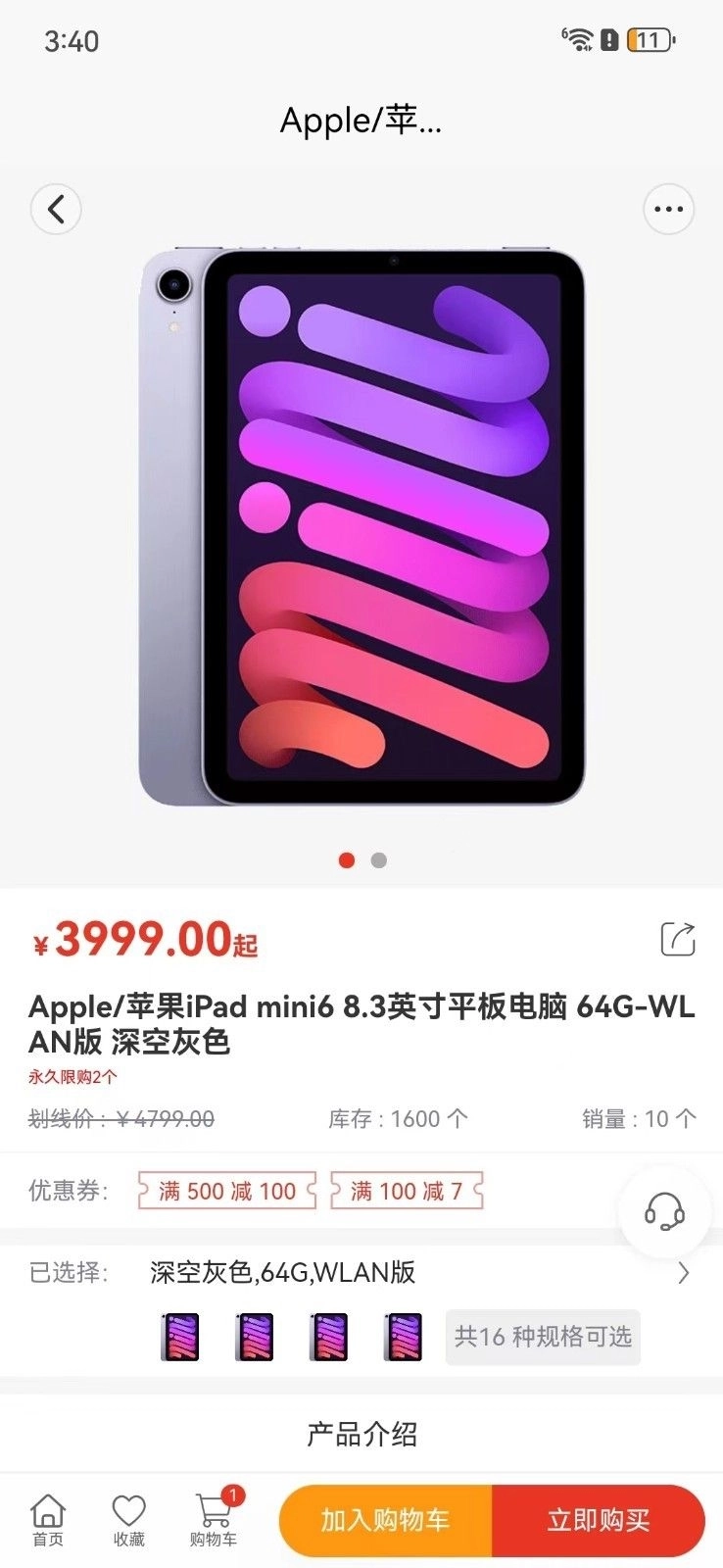Screen dimensions: 723x1568
Task: Open the iPad mini6 product image
Action: tap(361, 526)
